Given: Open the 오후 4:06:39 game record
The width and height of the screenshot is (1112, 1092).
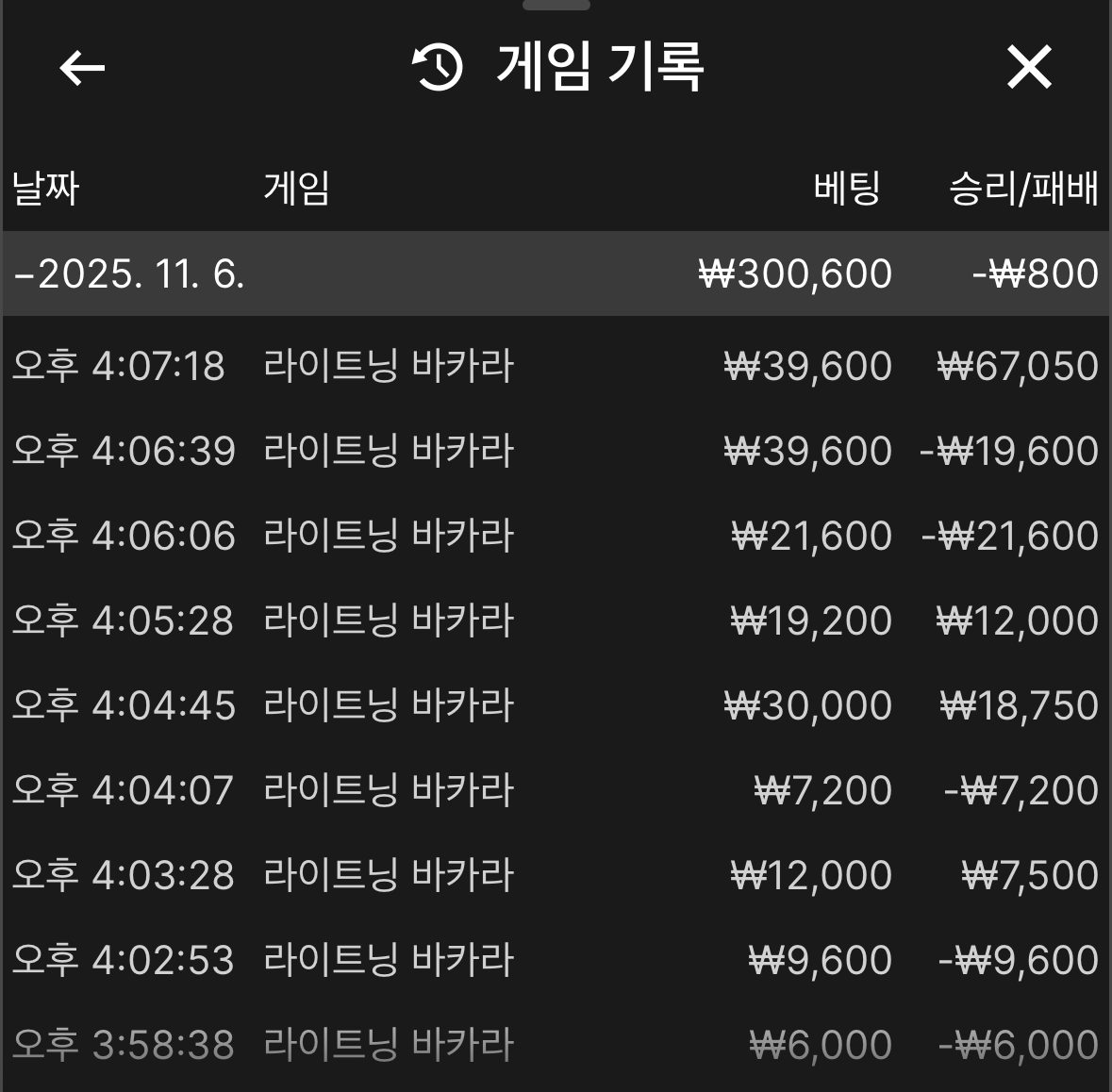Looking at the screenshot, I should pyautogui.click(x=555, y=451).
